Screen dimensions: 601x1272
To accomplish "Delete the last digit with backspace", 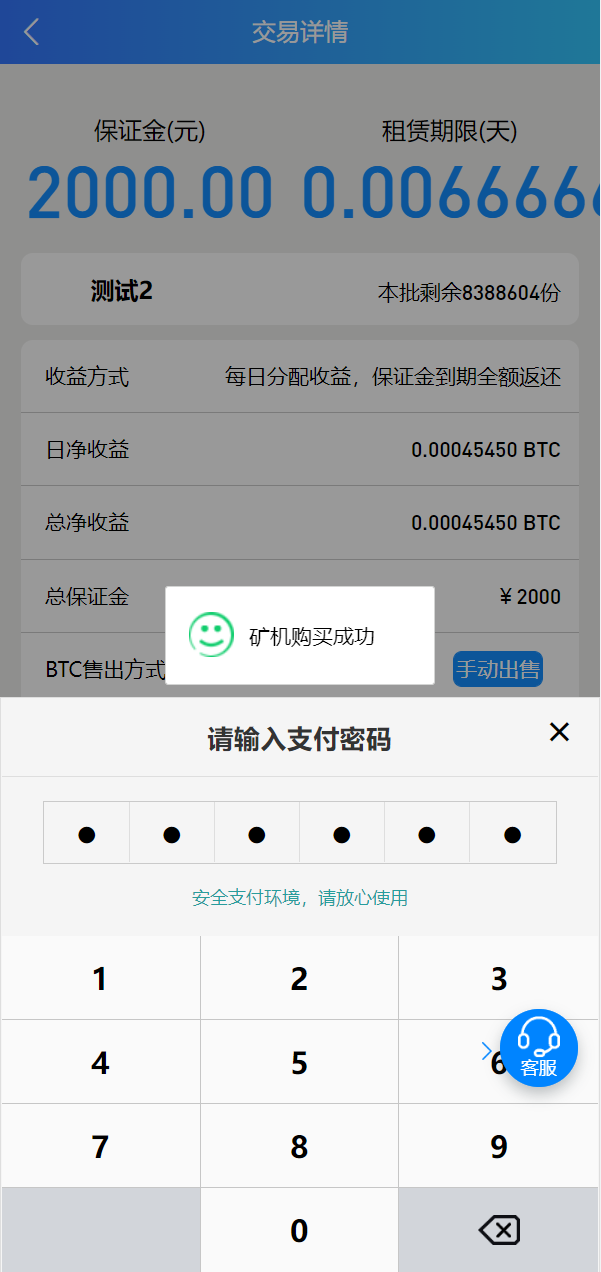I will click(499, 1230).
